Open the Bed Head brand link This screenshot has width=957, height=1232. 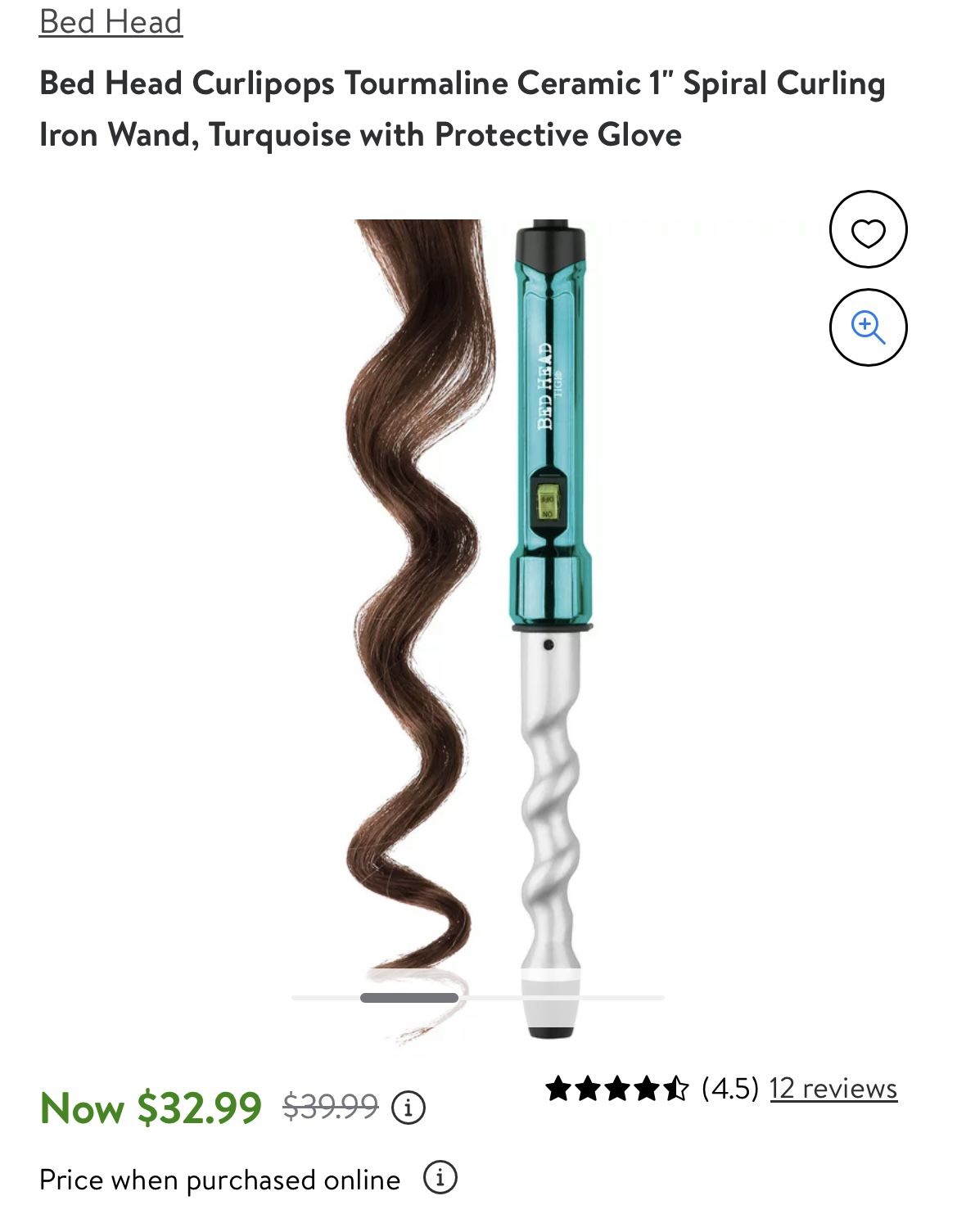111,22
